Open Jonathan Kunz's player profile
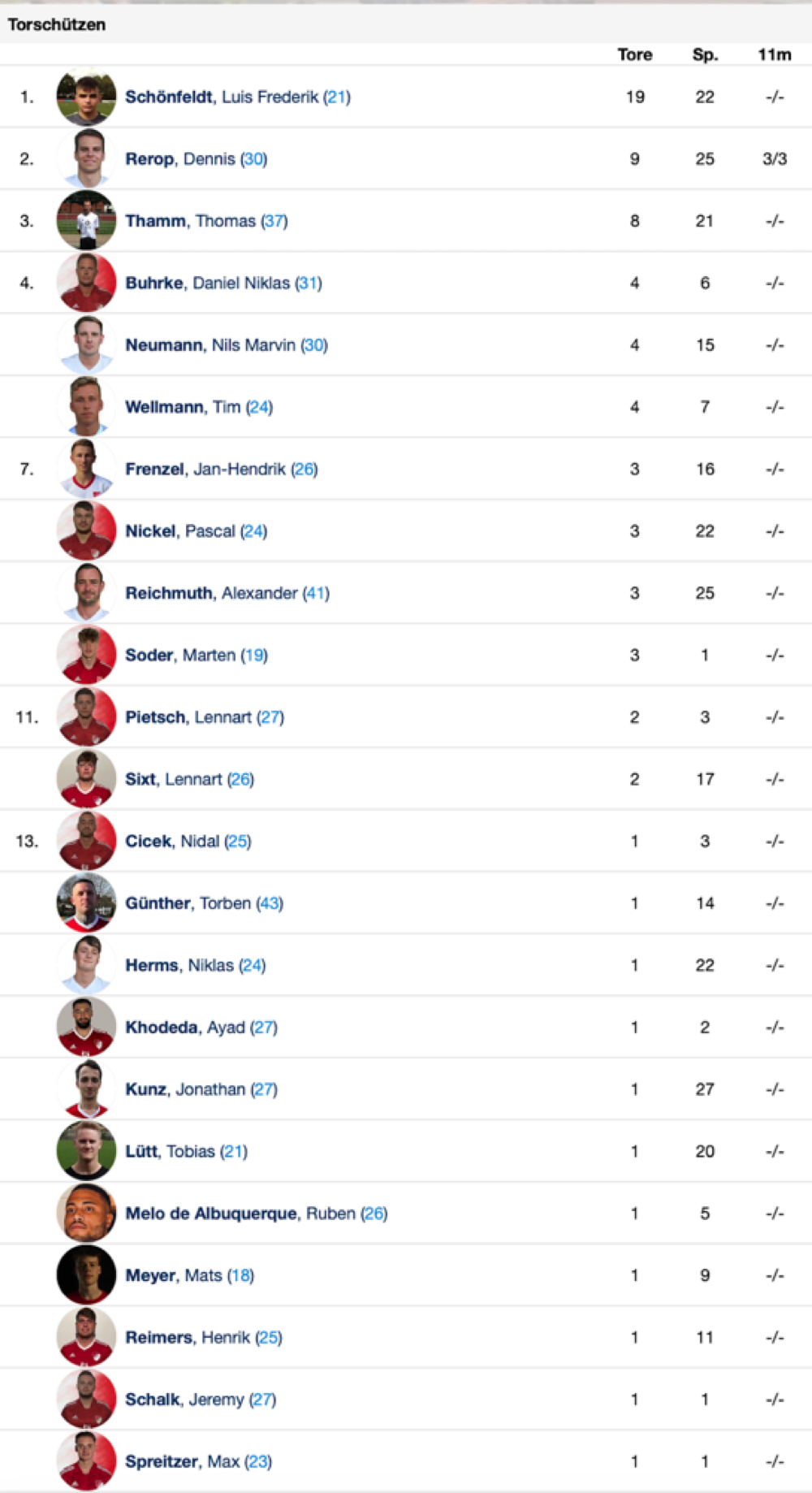 (x=201, y=1089)
